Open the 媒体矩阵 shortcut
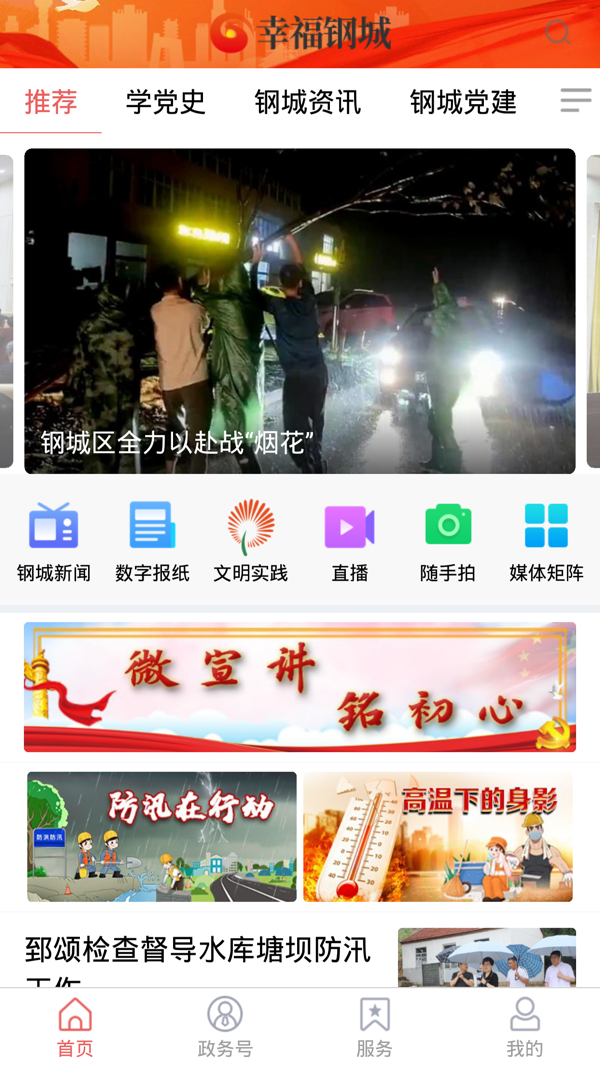600x1067 pixels. pos(546,542)
